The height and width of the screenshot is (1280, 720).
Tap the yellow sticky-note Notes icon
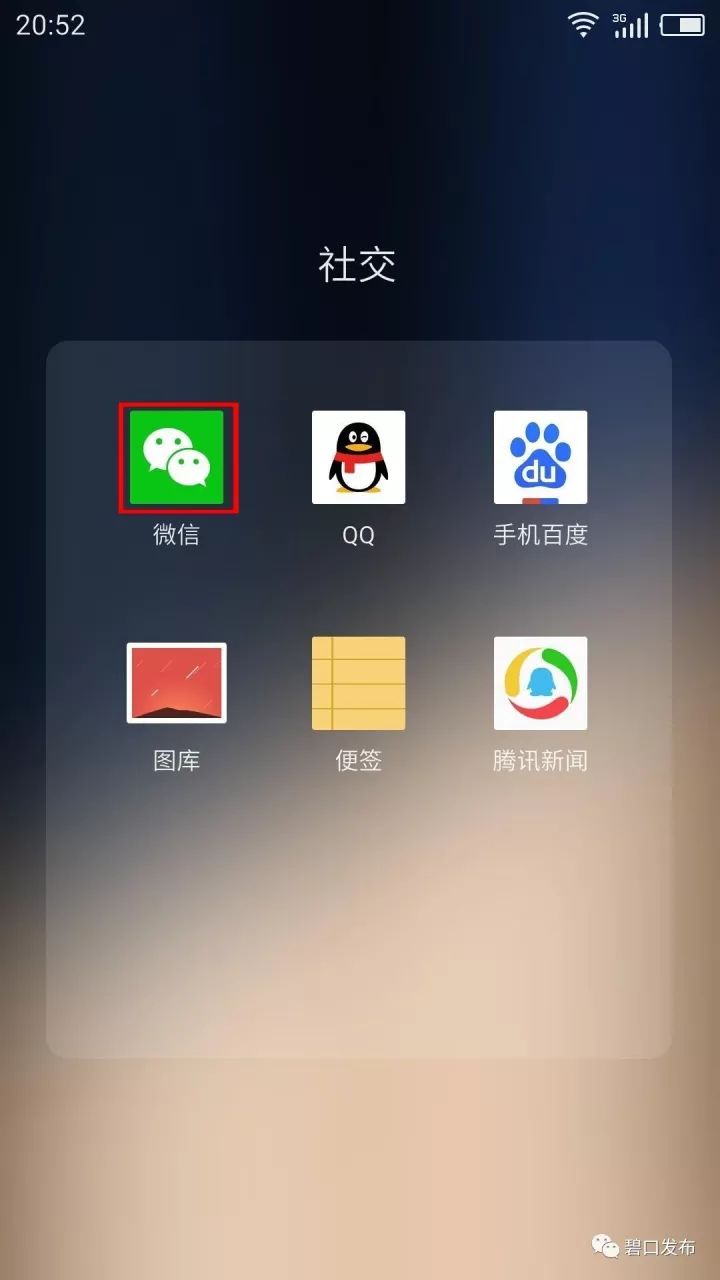coord(358,683)
